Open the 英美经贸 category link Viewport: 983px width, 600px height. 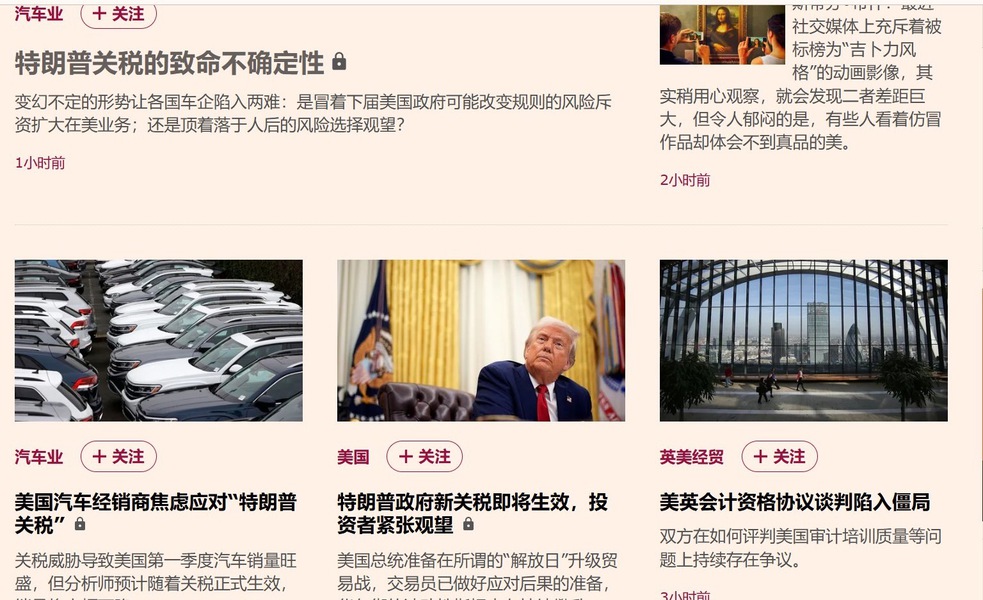691,457
